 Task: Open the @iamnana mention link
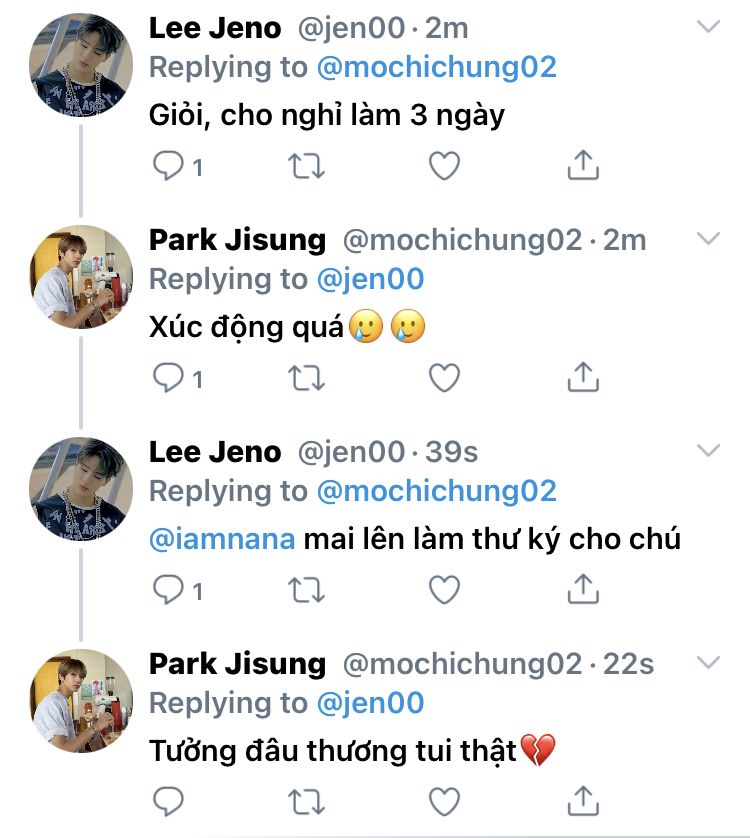pyautogui.click(x=221, y=539)
